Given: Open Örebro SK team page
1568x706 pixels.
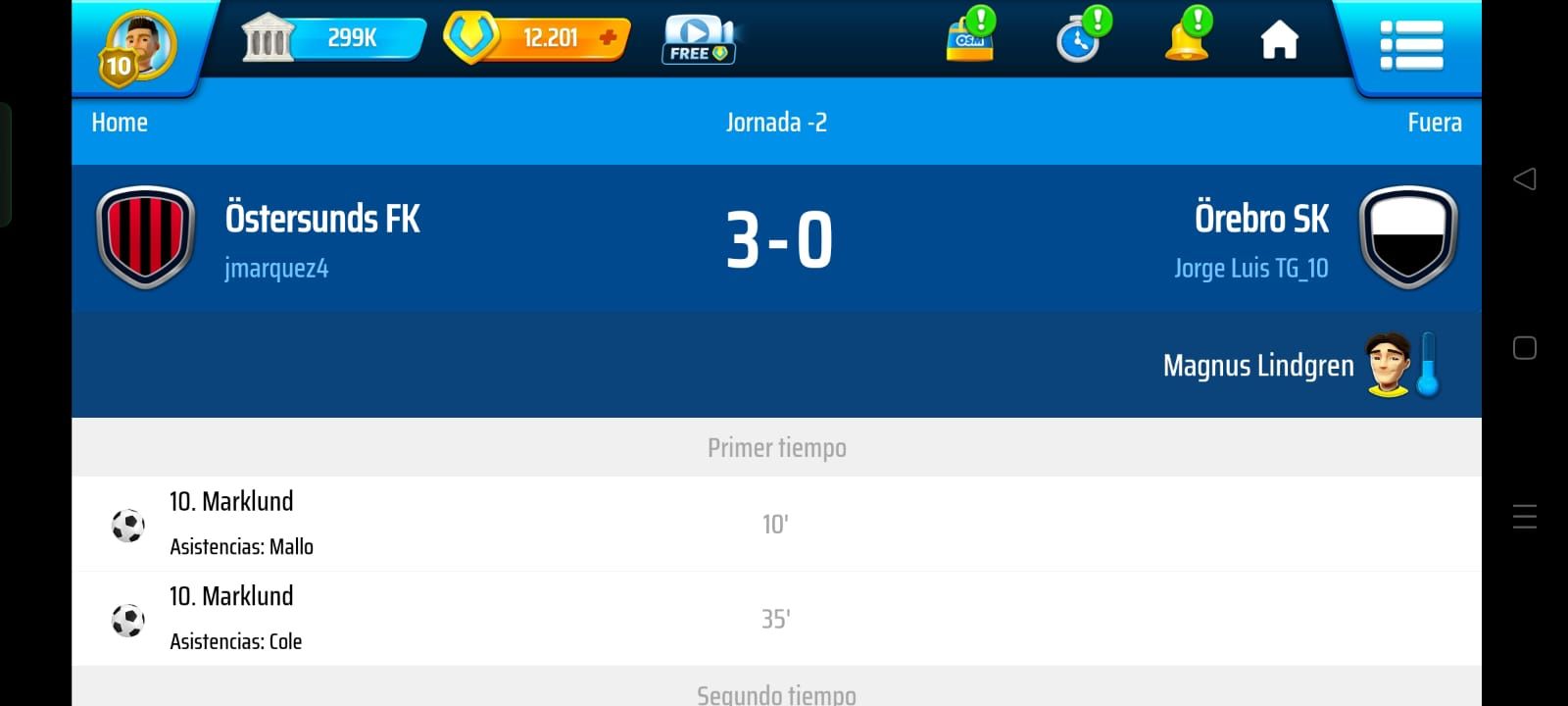Looking at the screenshot, I should click(x=1261, y=219).
